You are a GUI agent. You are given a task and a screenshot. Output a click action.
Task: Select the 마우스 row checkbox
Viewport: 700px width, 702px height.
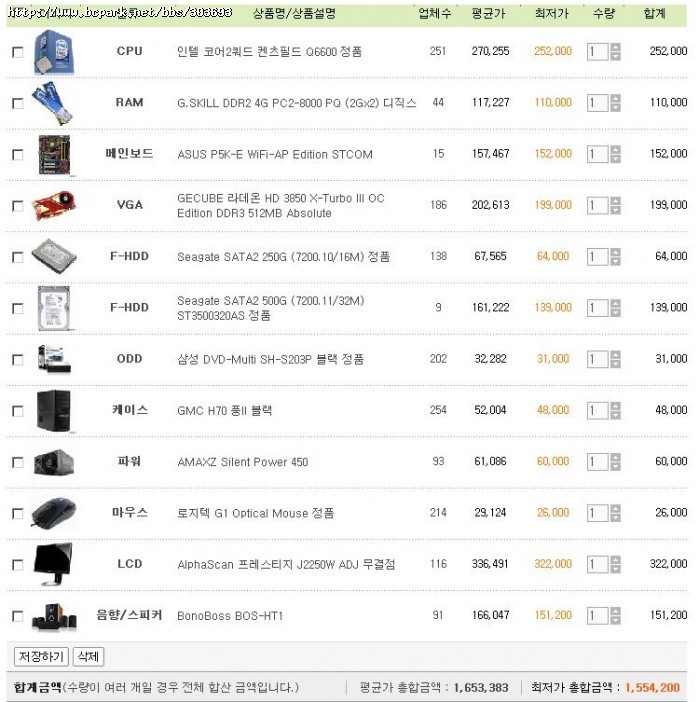tap(17, 514)
